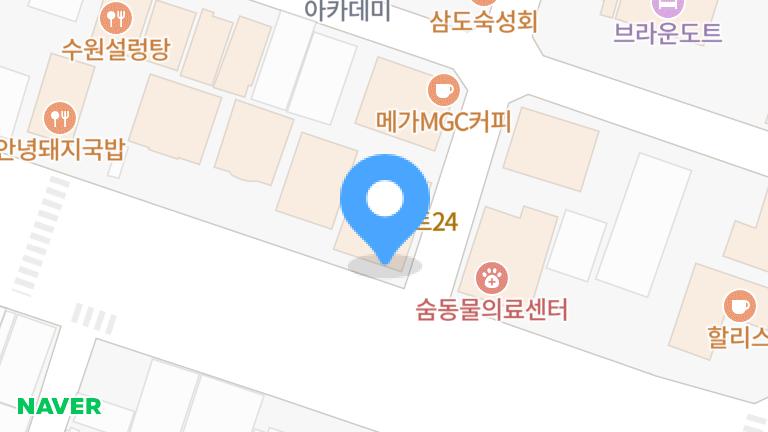Select the 브라운도트 place label
This screenshot has width=768, height=432.
click(x=667, y=32)
